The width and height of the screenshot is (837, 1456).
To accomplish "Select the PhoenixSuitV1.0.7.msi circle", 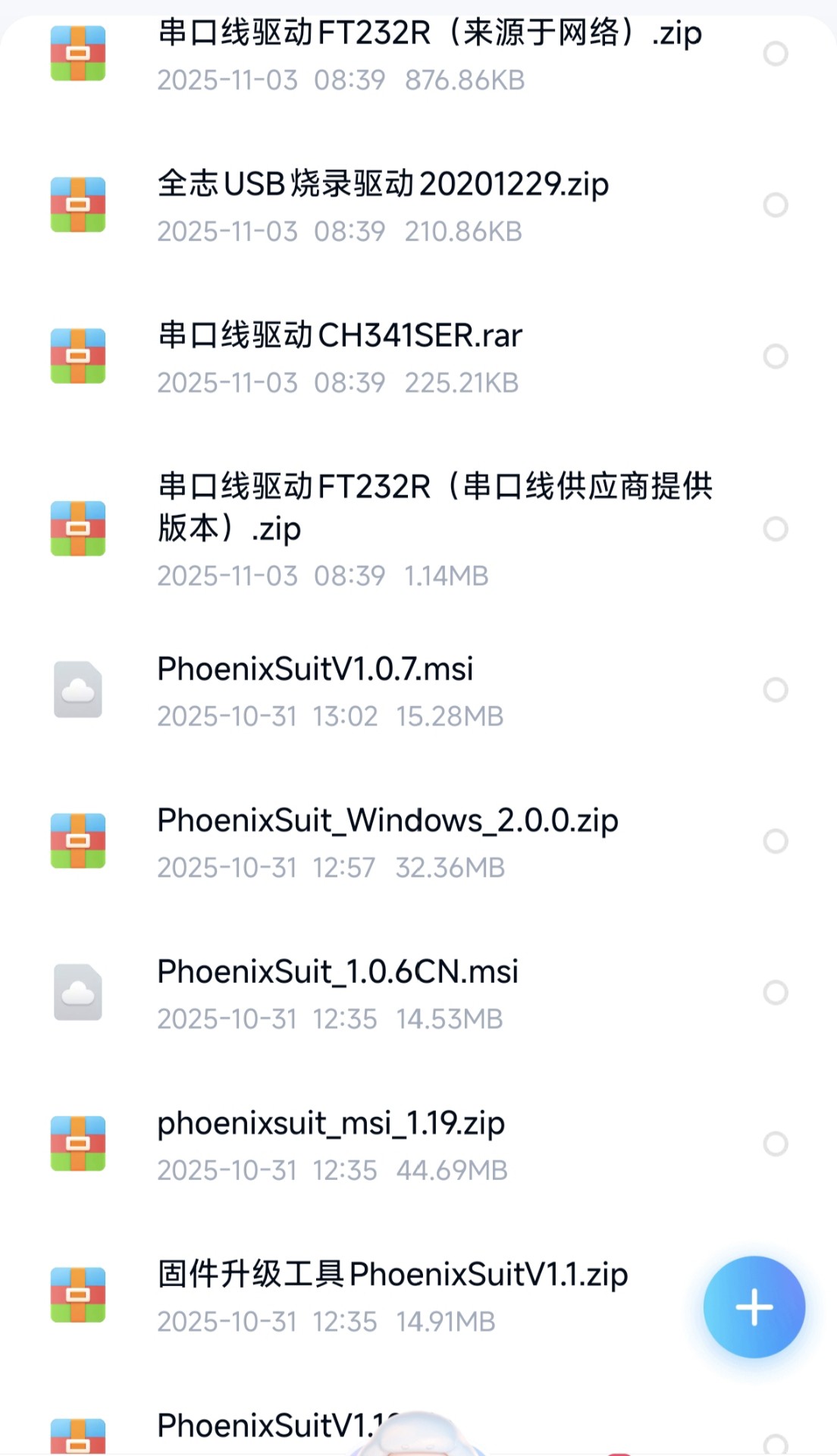I will click(775, 689).
